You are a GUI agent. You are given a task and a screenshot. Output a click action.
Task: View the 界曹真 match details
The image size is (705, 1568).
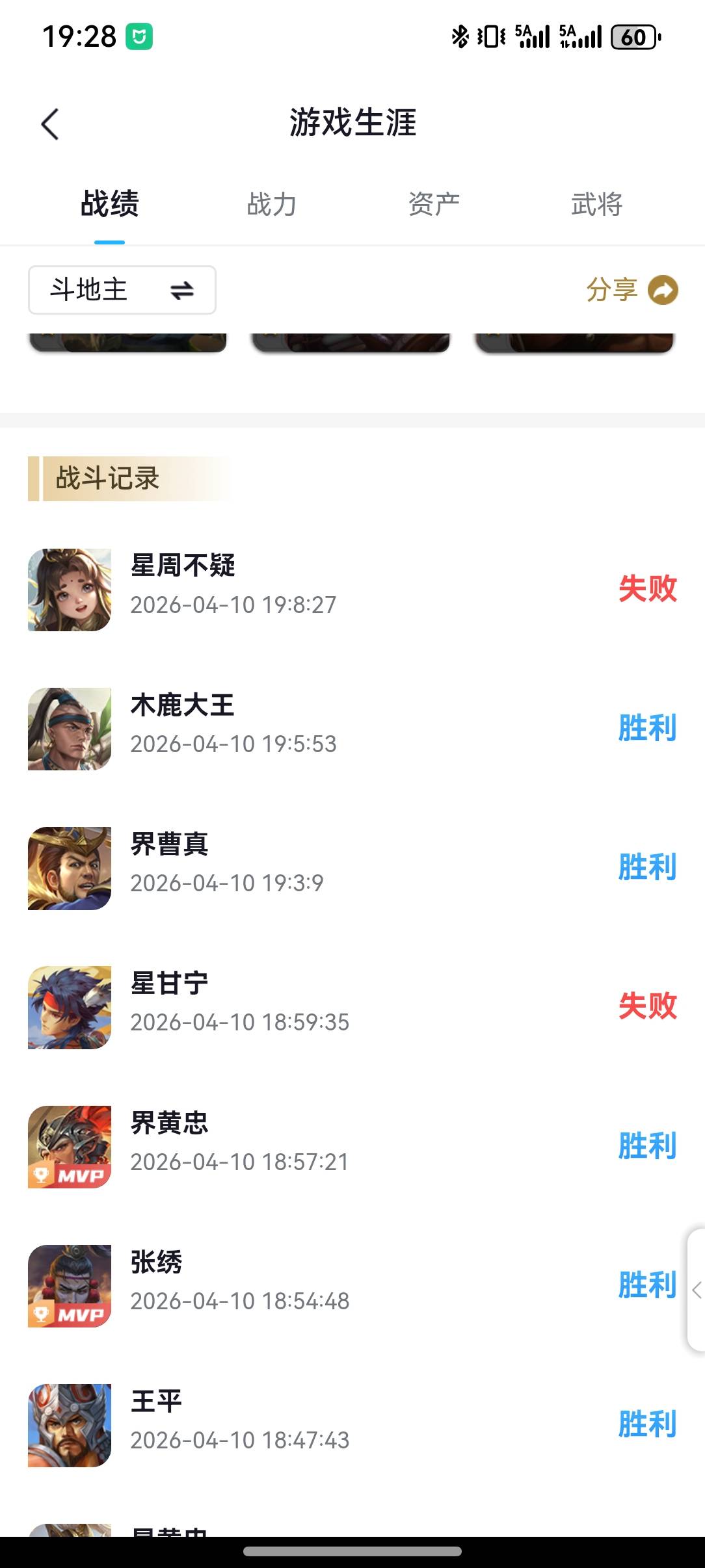pos(351,867)
